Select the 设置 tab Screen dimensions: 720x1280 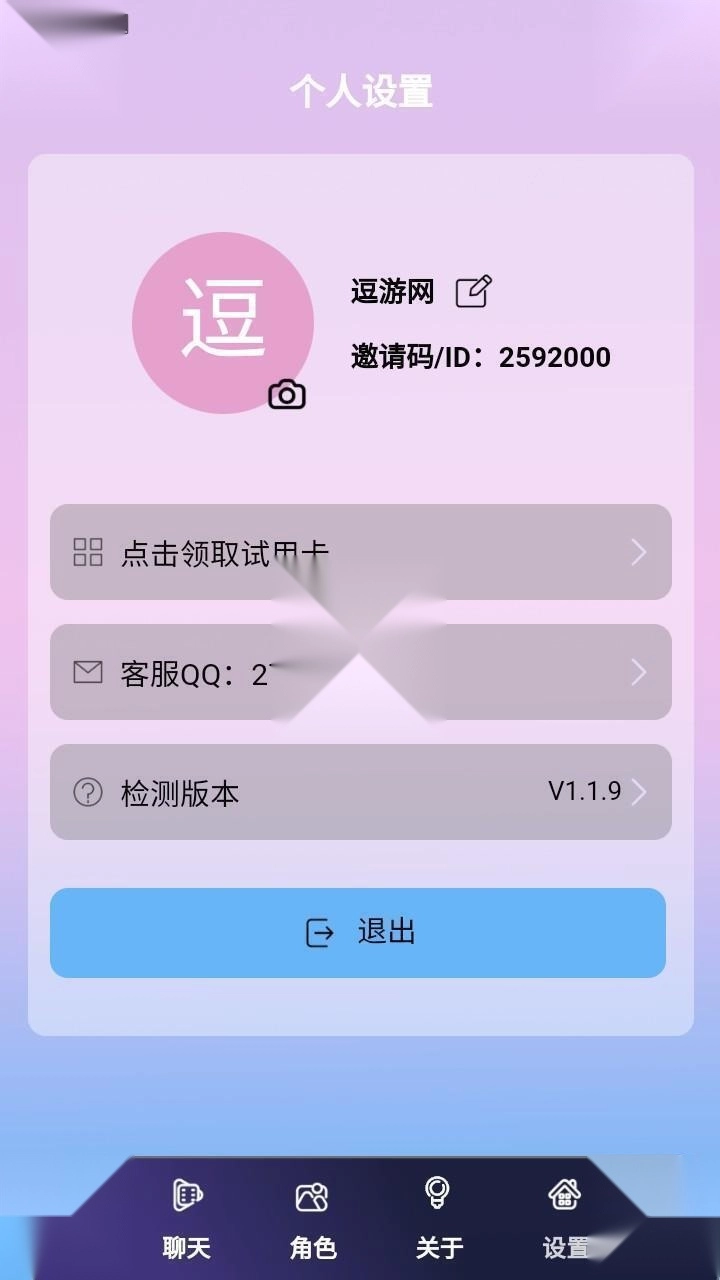pyautogui.click(x=565, y=1217)
